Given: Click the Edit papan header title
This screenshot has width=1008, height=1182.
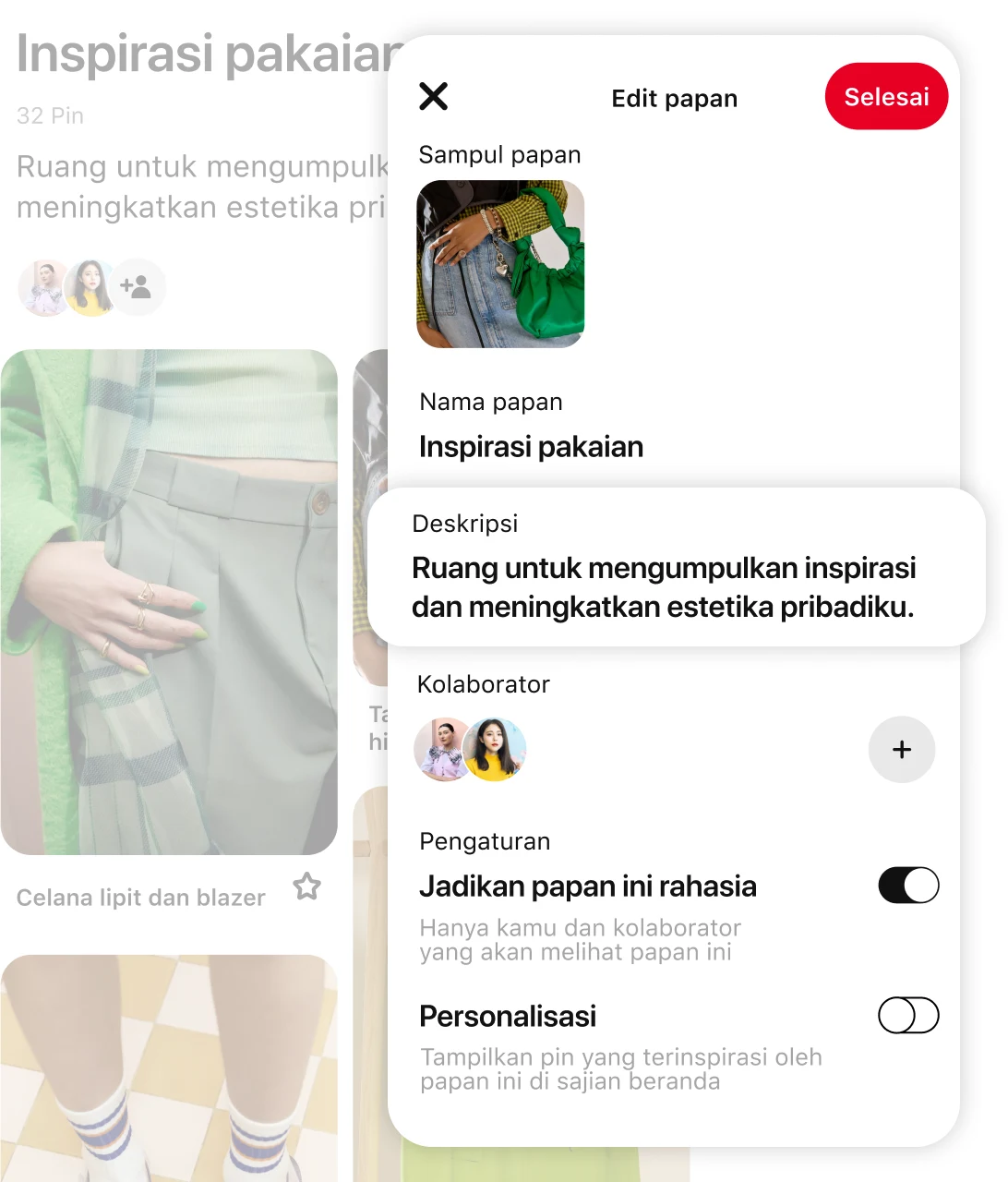Looking at the screenshot, I should (x=674, y=98).
